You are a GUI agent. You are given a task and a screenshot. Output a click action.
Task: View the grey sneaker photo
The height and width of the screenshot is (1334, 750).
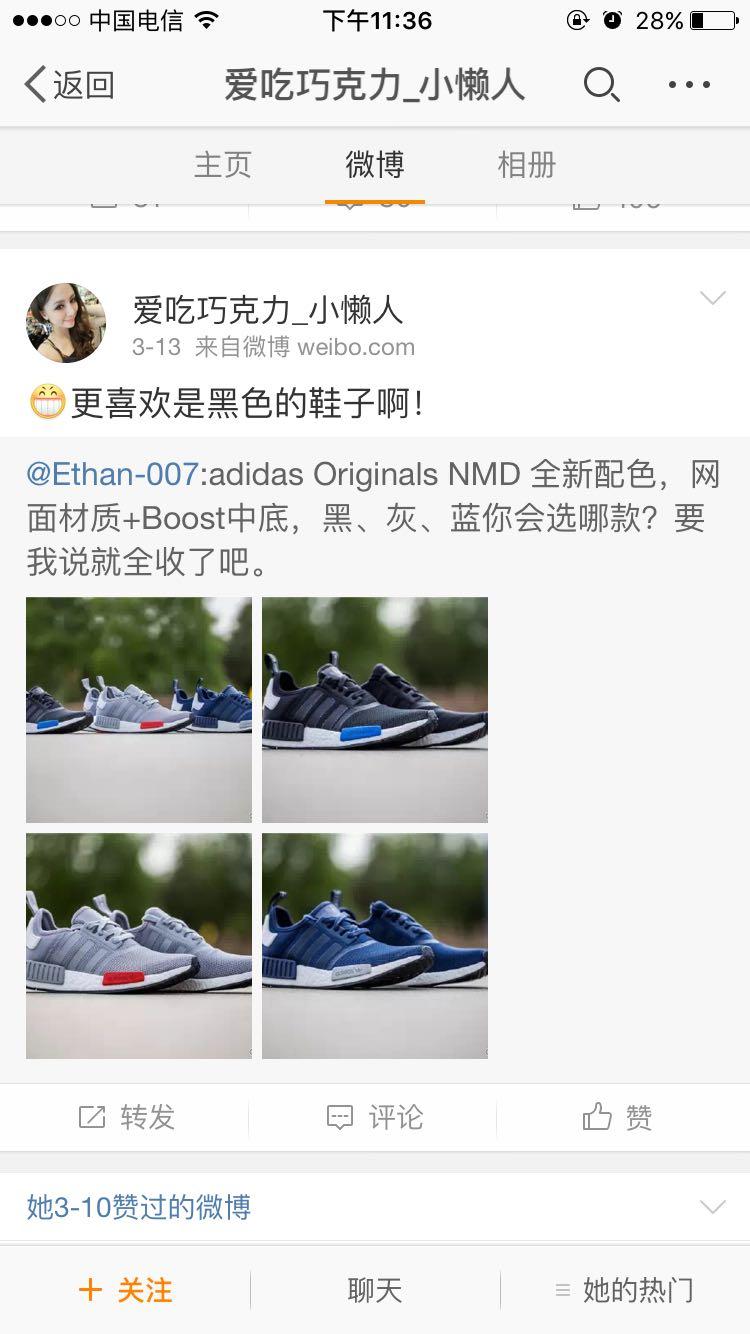(139, 945)
